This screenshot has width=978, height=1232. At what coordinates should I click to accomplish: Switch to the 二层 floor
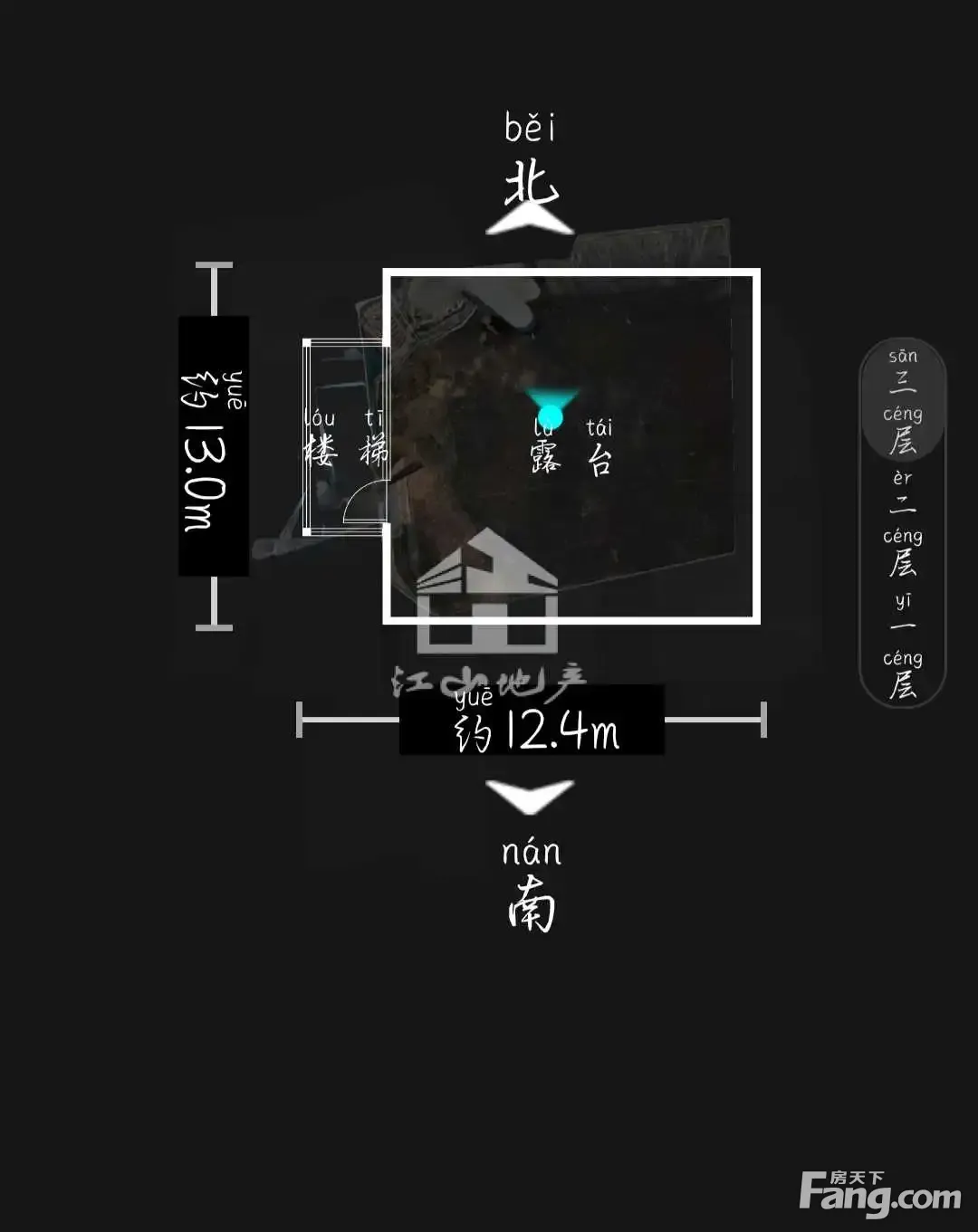pyautogui.click(x=902, y=526)
